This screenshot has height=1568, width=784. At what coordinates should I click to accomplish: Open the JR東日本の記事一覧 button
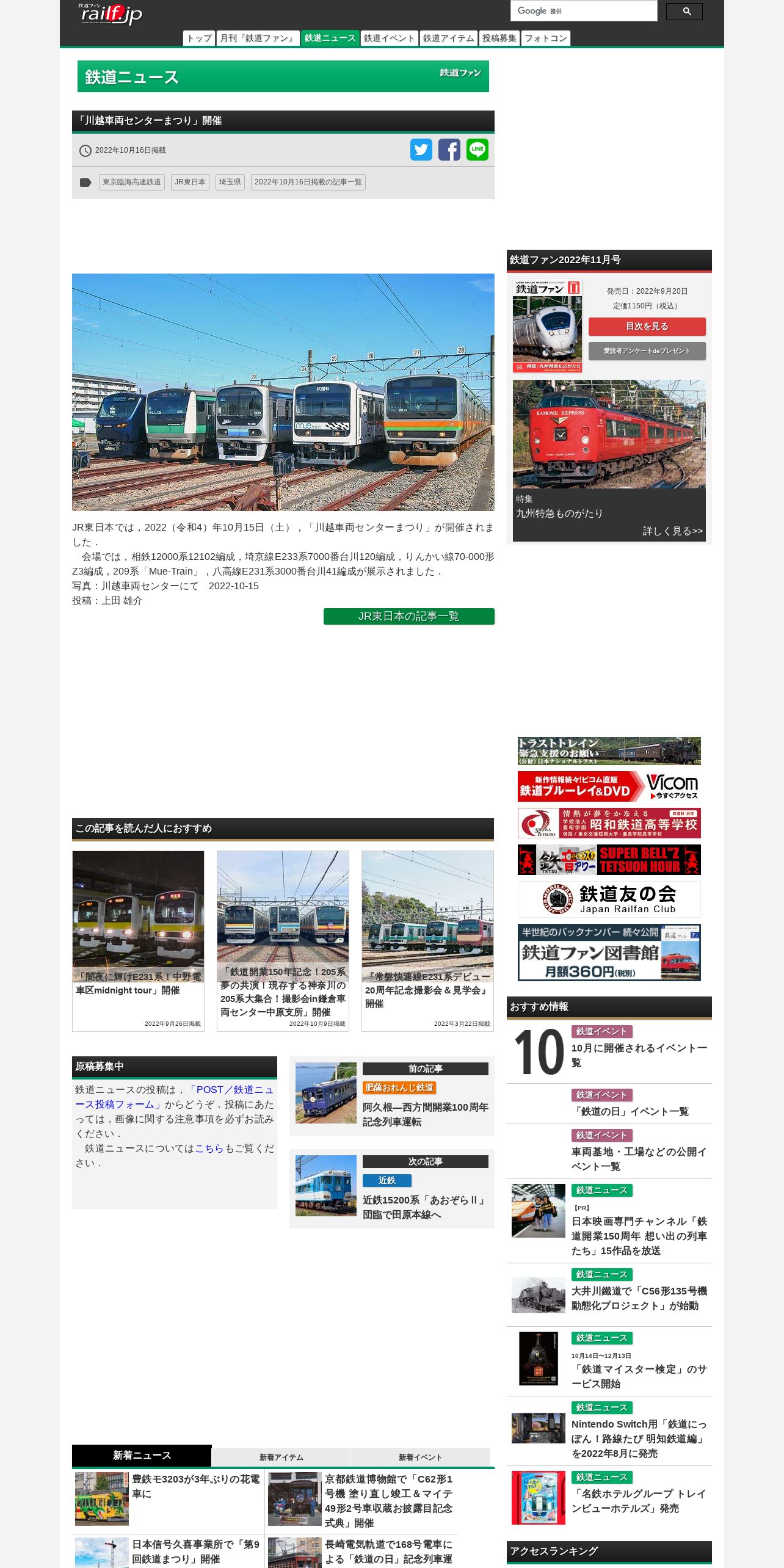(408, 616)
